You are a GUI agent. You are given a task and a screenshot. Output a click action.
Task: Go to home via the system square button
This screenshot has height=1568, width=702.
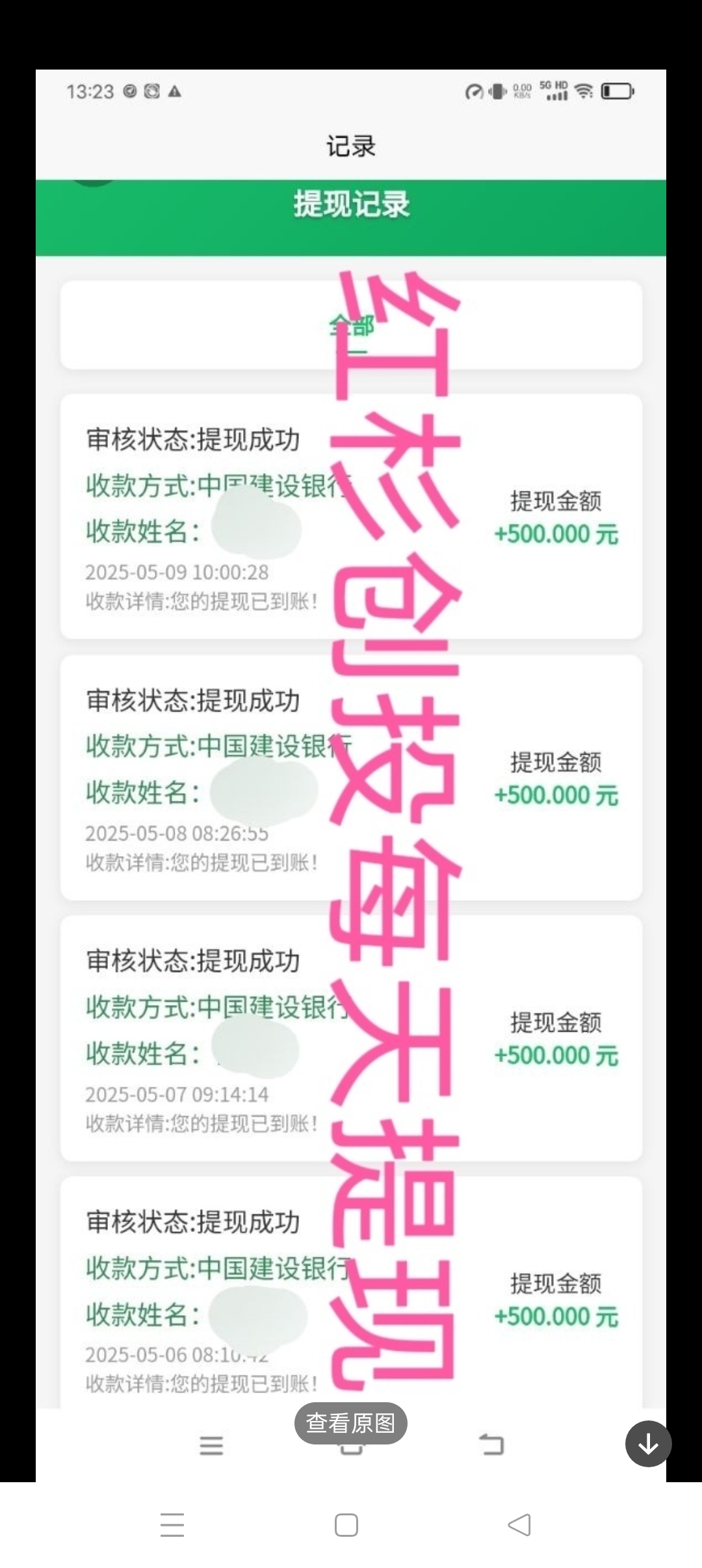click(x=346, y=1525)
